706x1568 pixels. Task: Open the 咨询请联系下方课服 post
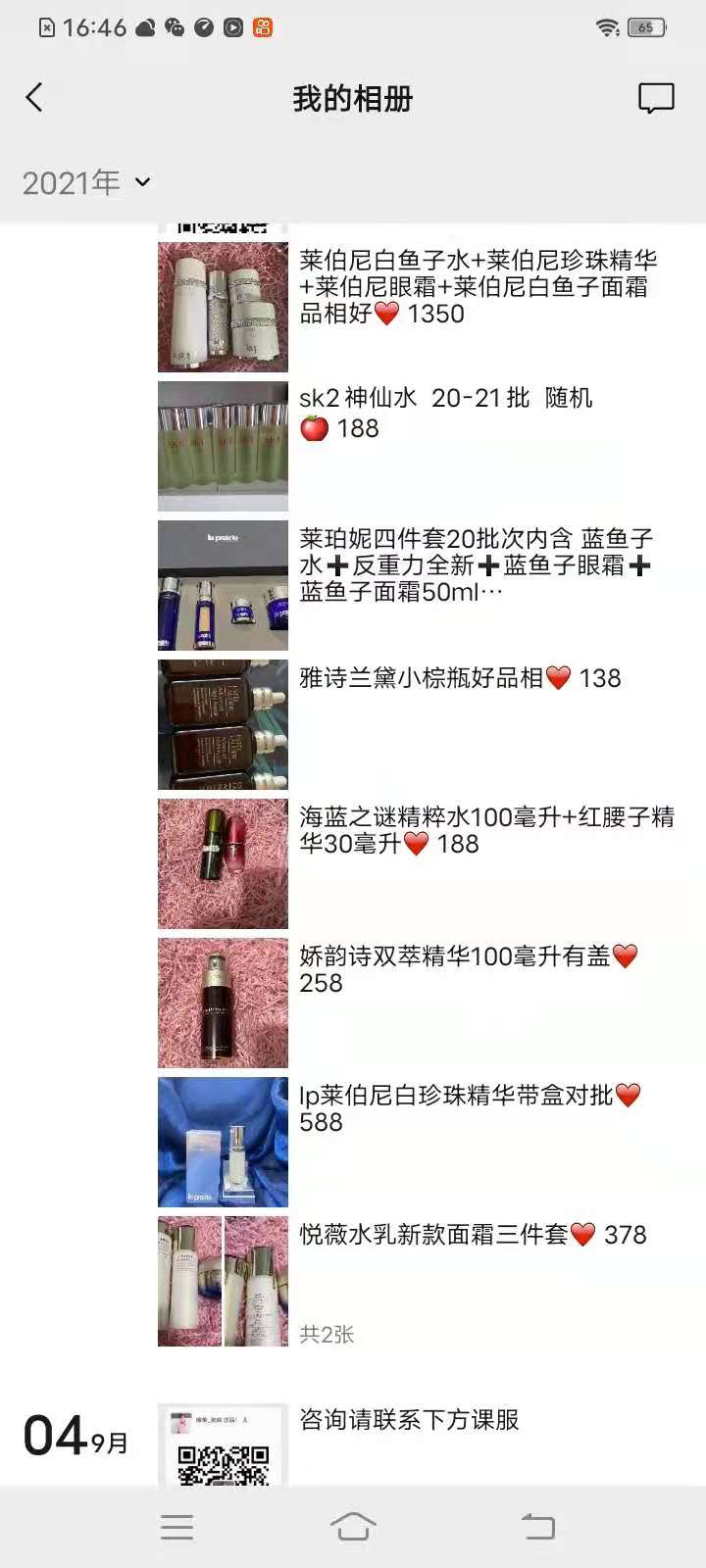(x=409, y=1420)
